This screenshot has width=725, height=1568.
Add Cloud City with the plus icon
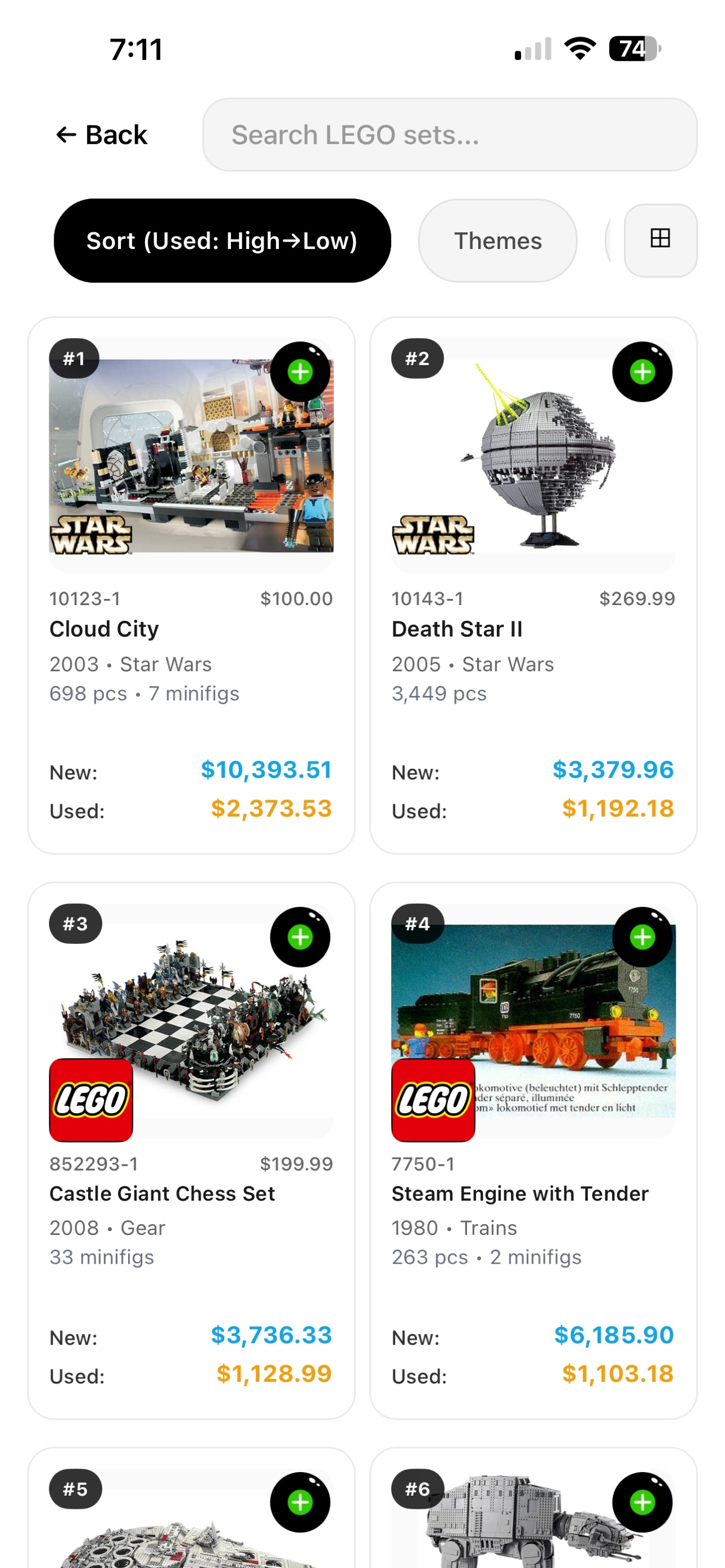coord(300,373)
